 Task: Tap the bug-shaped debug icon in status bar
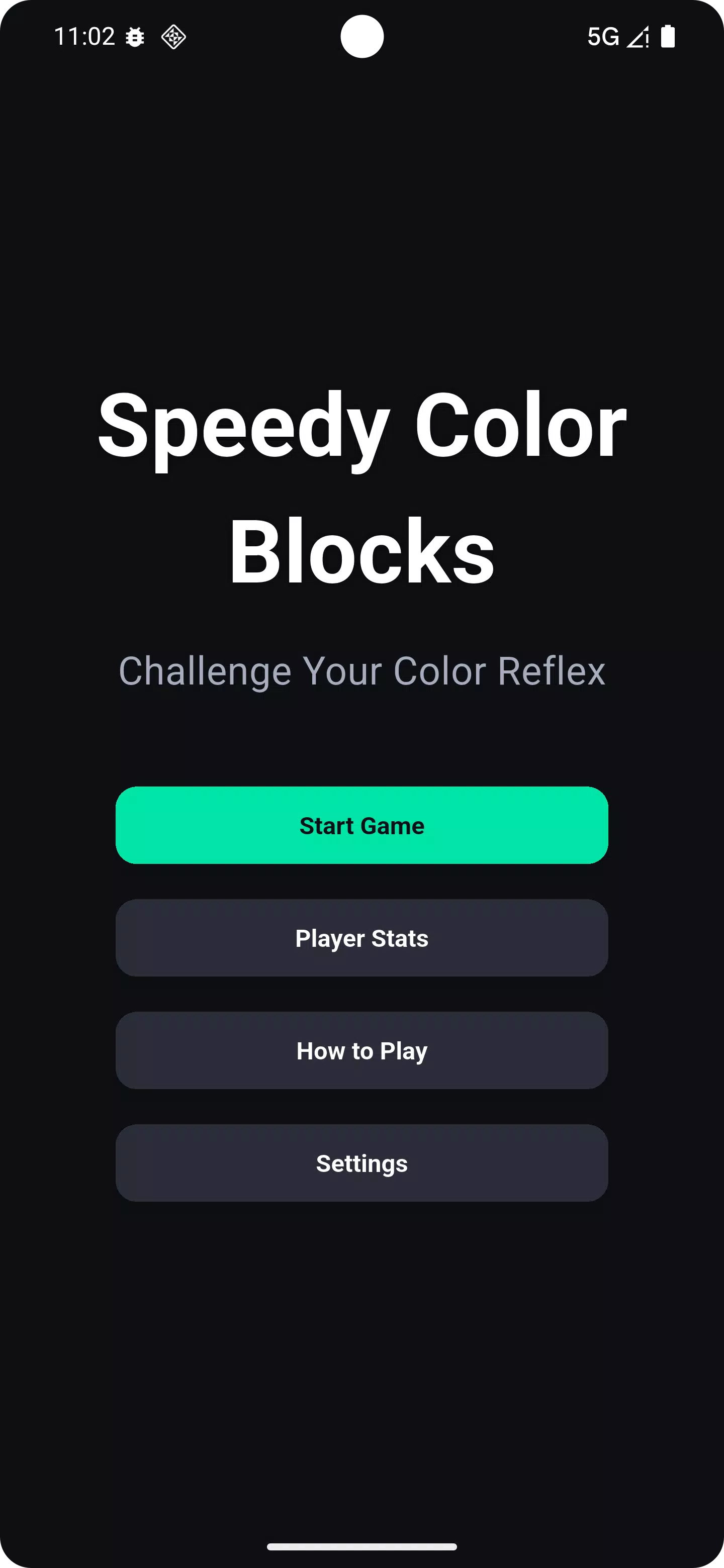135,37
